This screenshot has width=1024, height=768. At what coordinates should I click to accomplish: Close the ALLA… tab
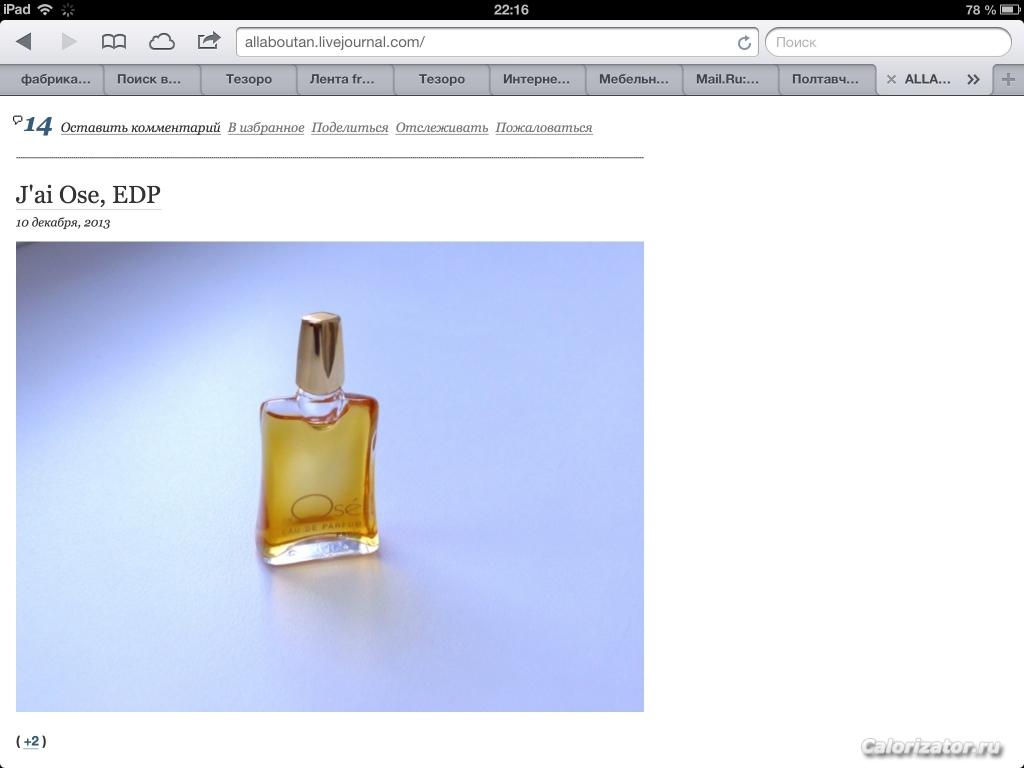pyautogui.click(x=891, y=79)
